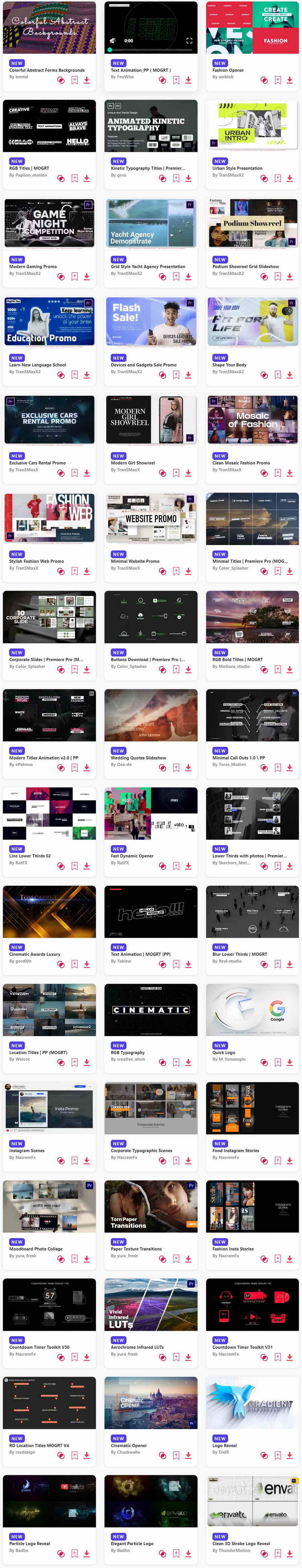Find similar items to Urban Style Presentation
Viewport: 302px width, 1568px height.
coord(264,178)
